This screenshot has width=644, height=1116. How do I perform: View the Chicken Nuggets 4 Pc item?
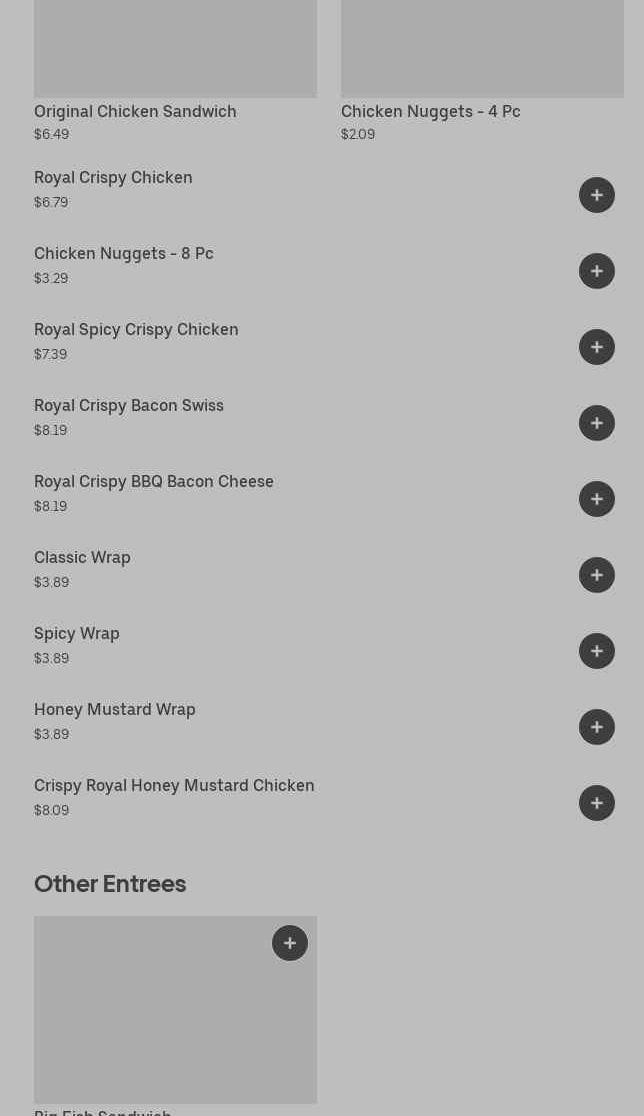(482, 60)
